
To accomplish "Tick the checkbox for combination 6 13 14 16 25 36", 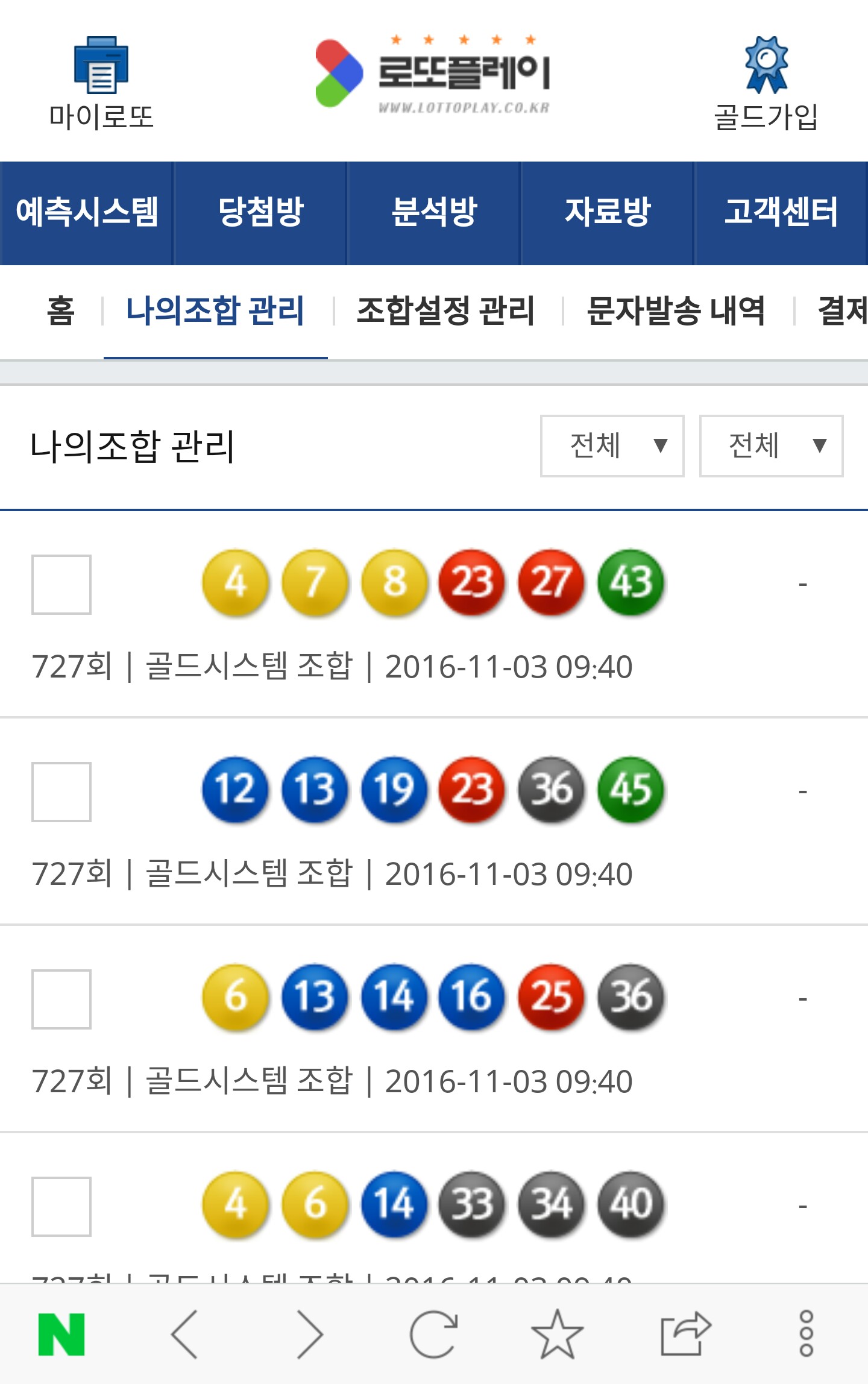I will click(x=61, y=999).
